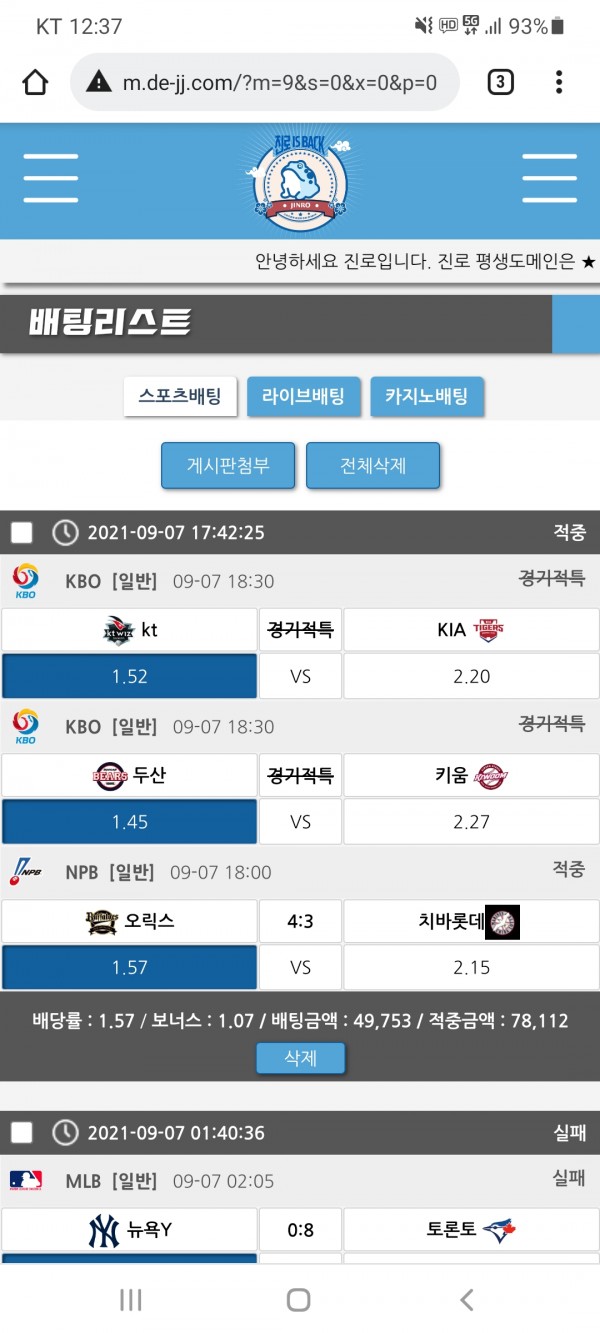This screenshot has height=1333, width=600.
Task: Switch to the 라이브배팅 tab
Action: [303, 396]
